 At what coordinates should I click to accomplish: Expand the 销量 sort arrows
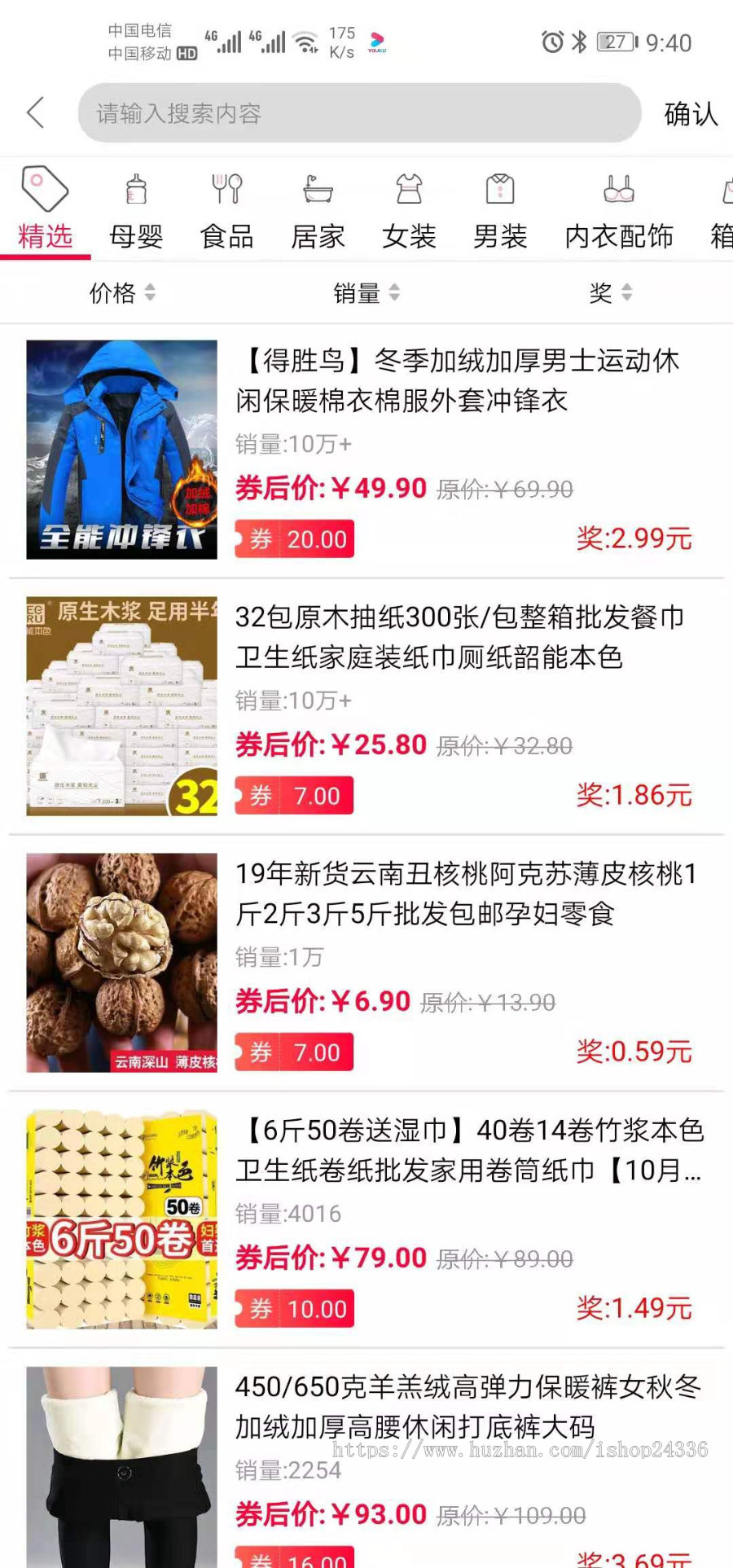397,293
